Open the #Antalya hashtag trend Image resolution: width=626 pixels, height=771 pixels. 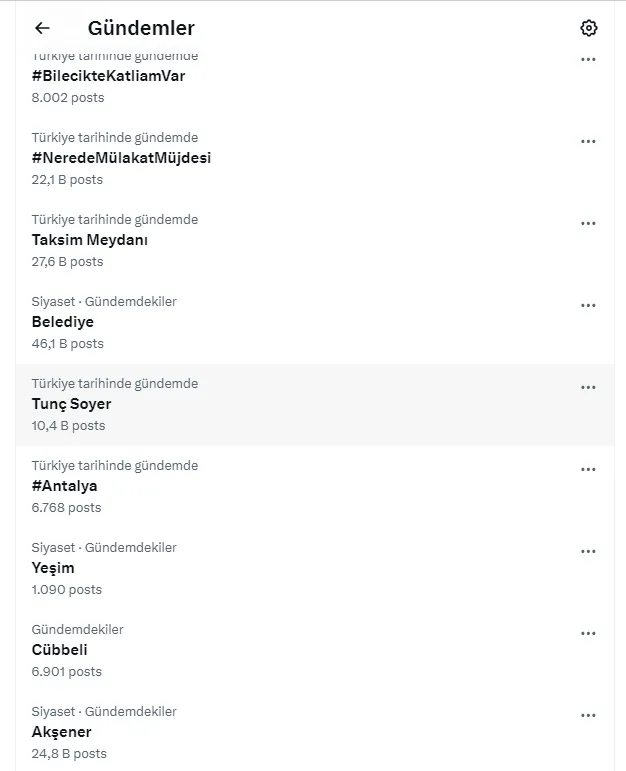(64, 486)
